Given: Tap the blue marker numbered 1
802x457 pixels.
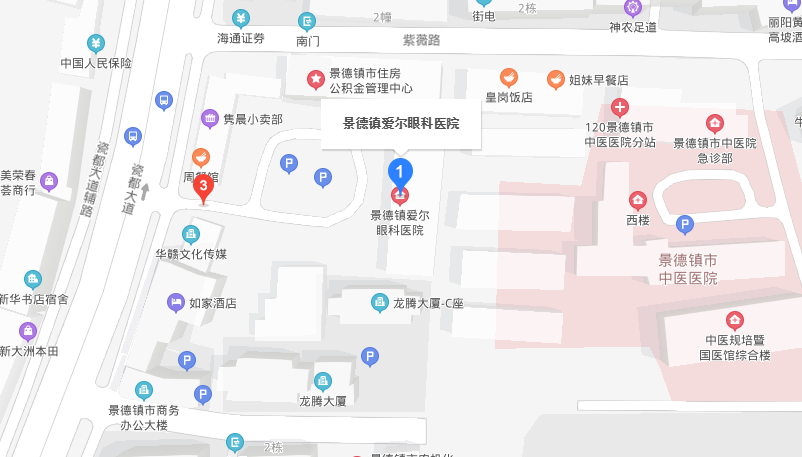Looking at the screenshot, I should [x=400, y=171].
